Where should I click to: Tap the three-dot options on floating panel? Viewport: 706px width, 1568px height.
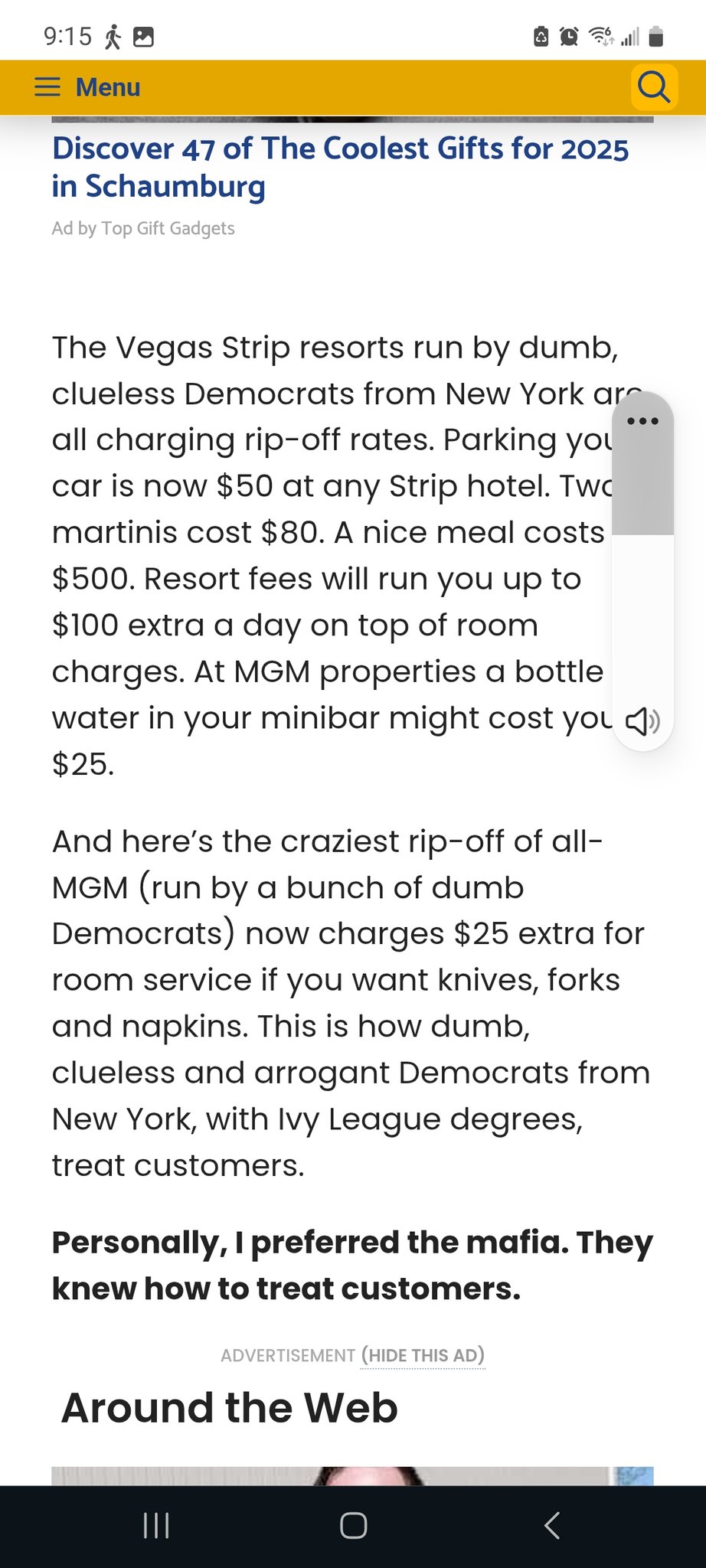642,421
